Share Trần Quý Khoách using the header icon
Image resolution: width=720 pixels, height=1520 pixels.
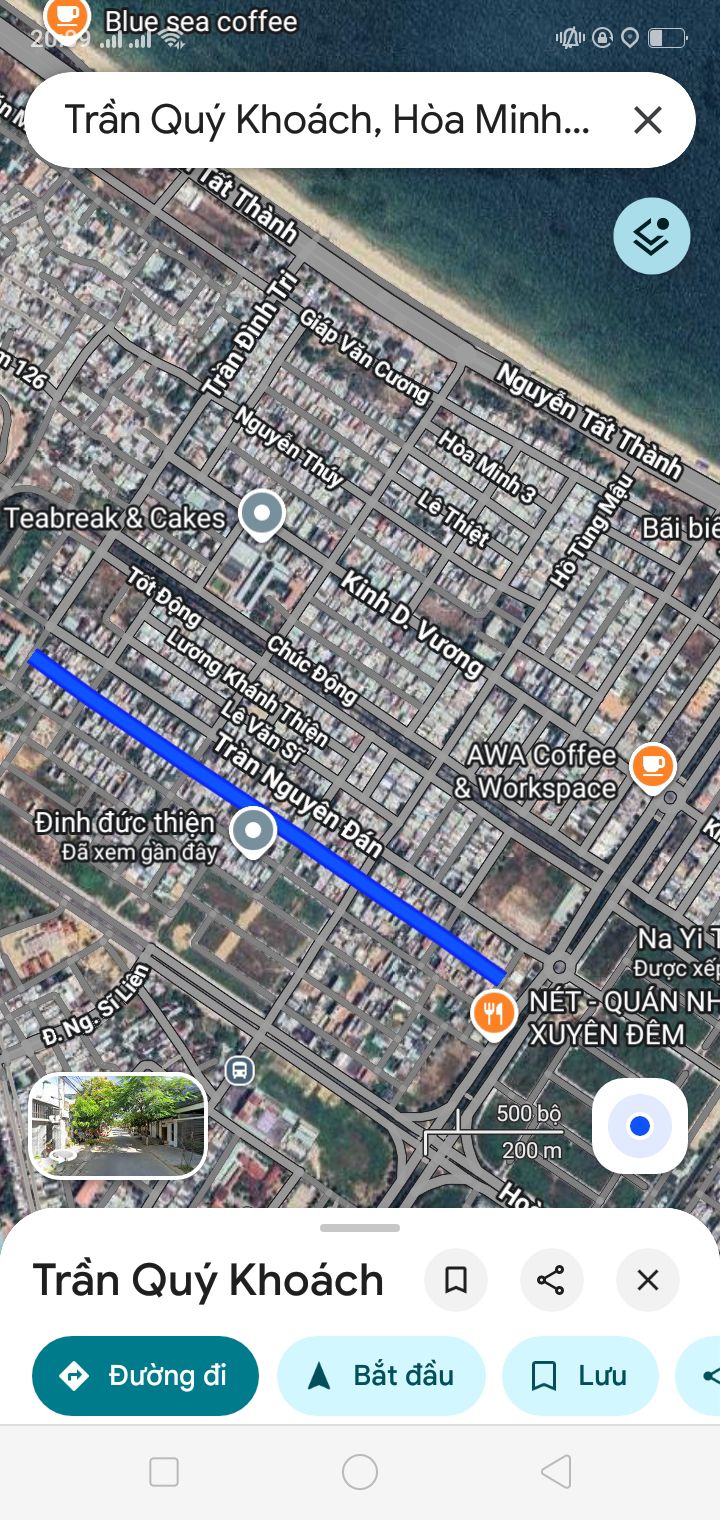[551, 1280]
